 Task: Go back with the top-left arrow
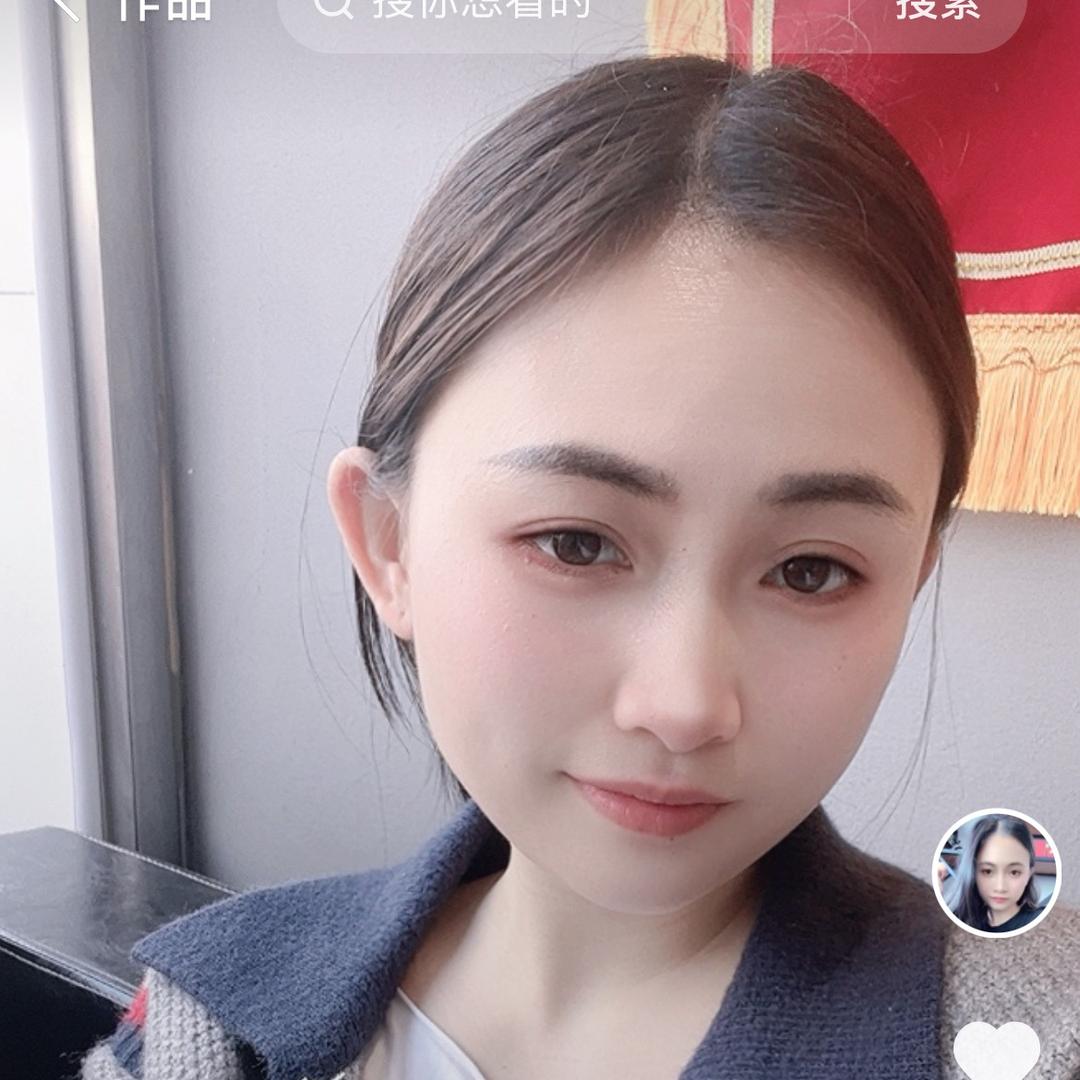[66, 8]
